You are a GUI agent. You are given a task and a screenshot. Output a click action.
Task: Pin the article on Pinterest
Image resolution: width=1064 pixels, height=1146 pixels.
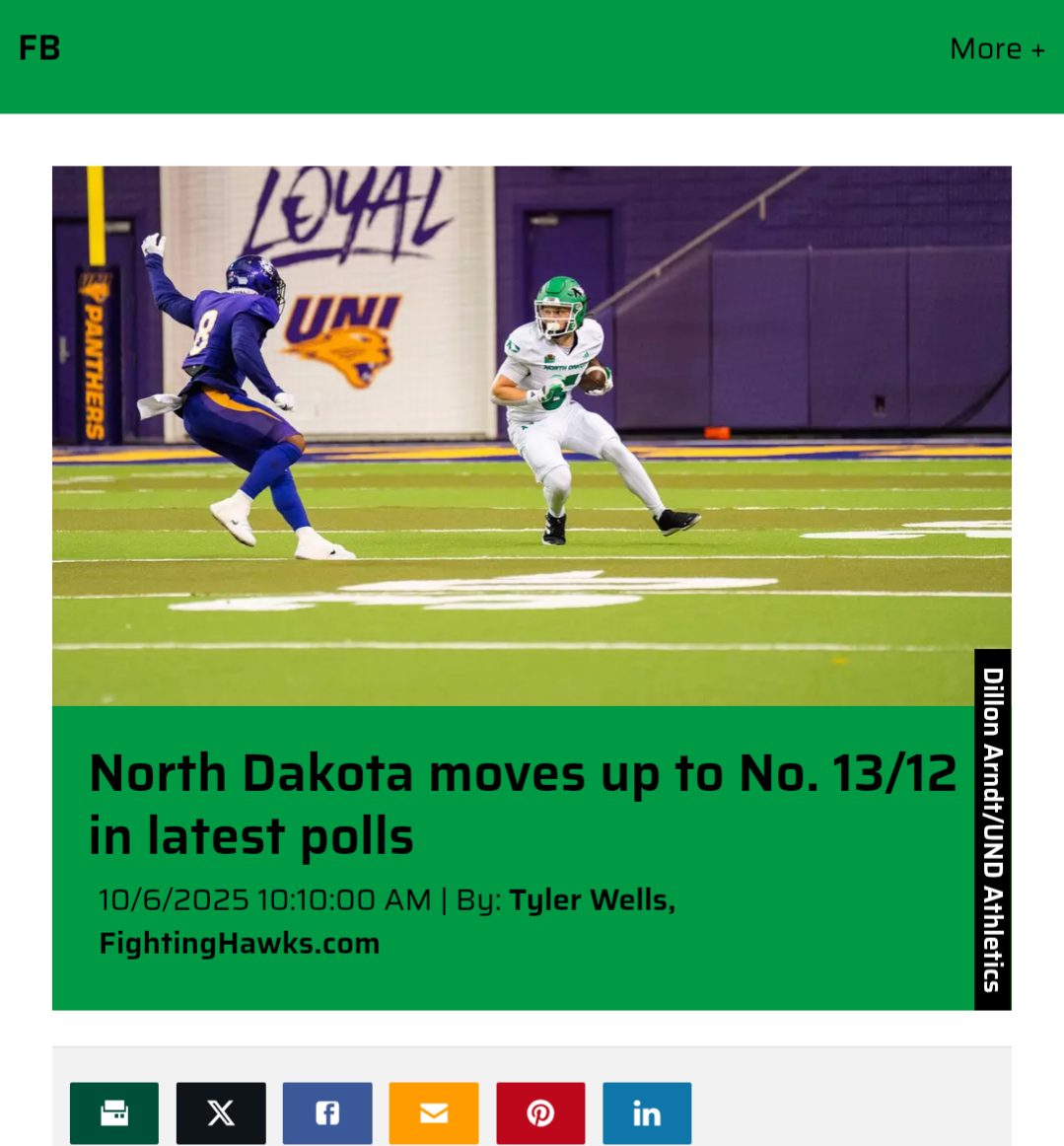tap(540, 1112)
